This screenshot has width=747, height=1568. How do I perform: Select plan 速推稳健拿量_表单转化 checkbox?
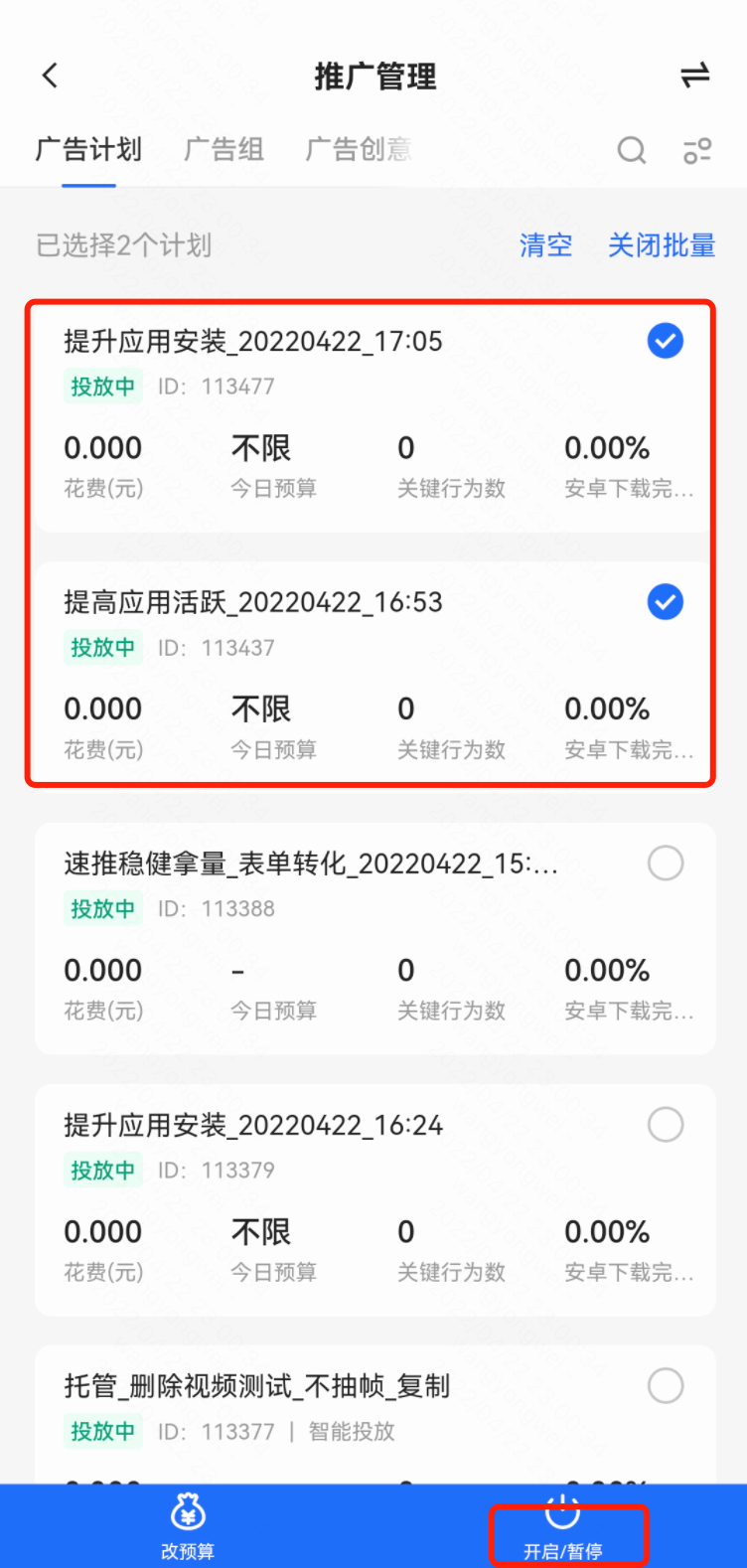(665, 862)
